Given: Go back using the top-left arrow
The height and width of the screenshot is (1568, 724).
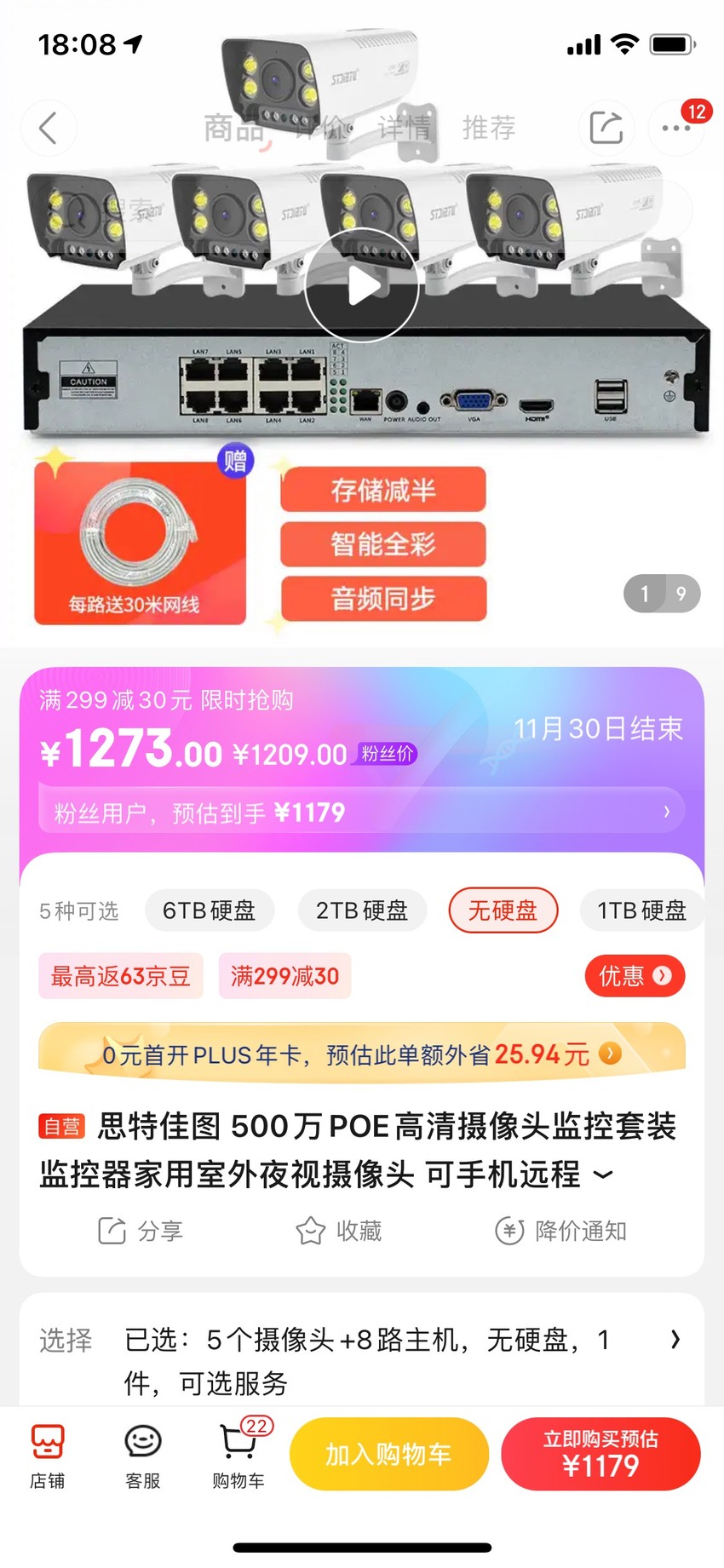Looking at the screenshot, I should [x=49, y=128].
